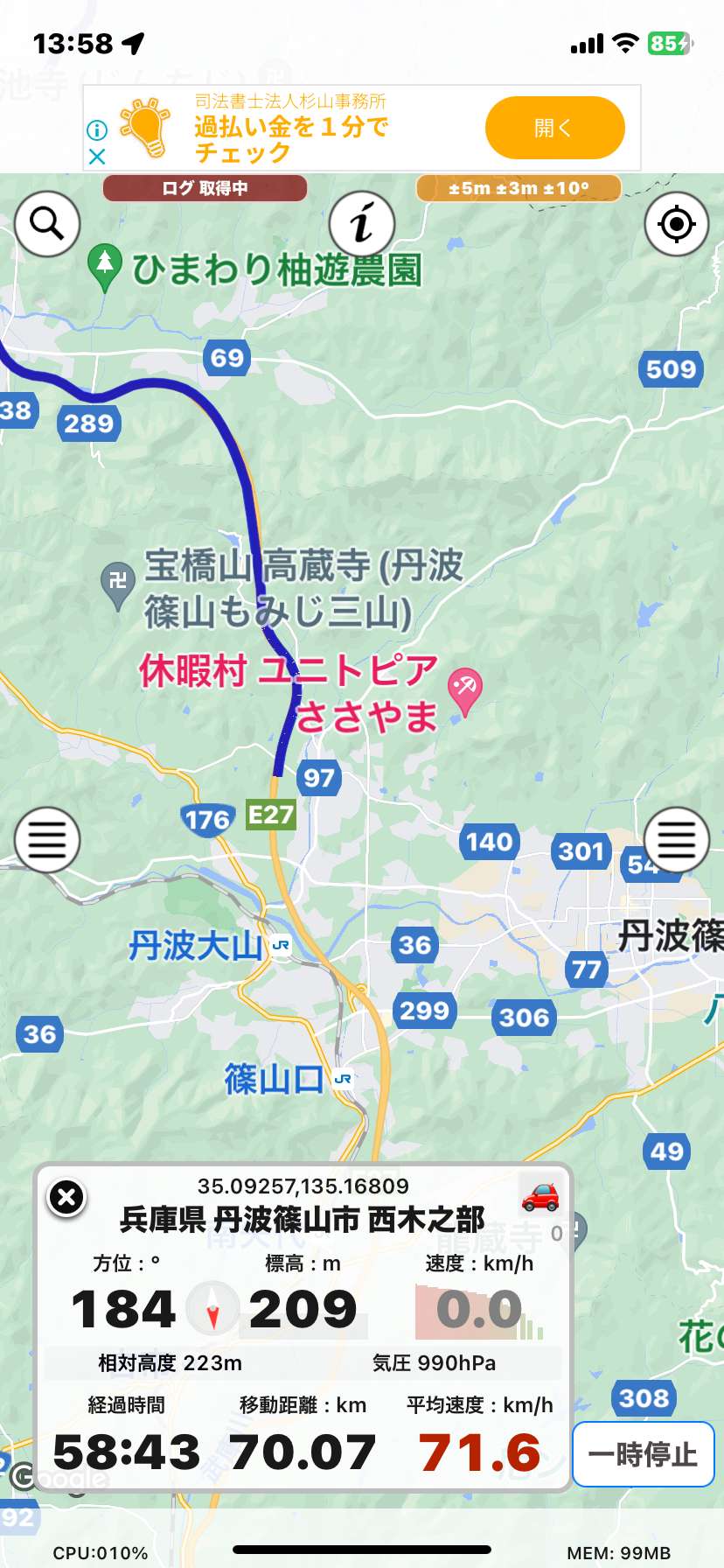
Task: Tap 一時停止 to pause logging
Action: (x=644, y=1454)
